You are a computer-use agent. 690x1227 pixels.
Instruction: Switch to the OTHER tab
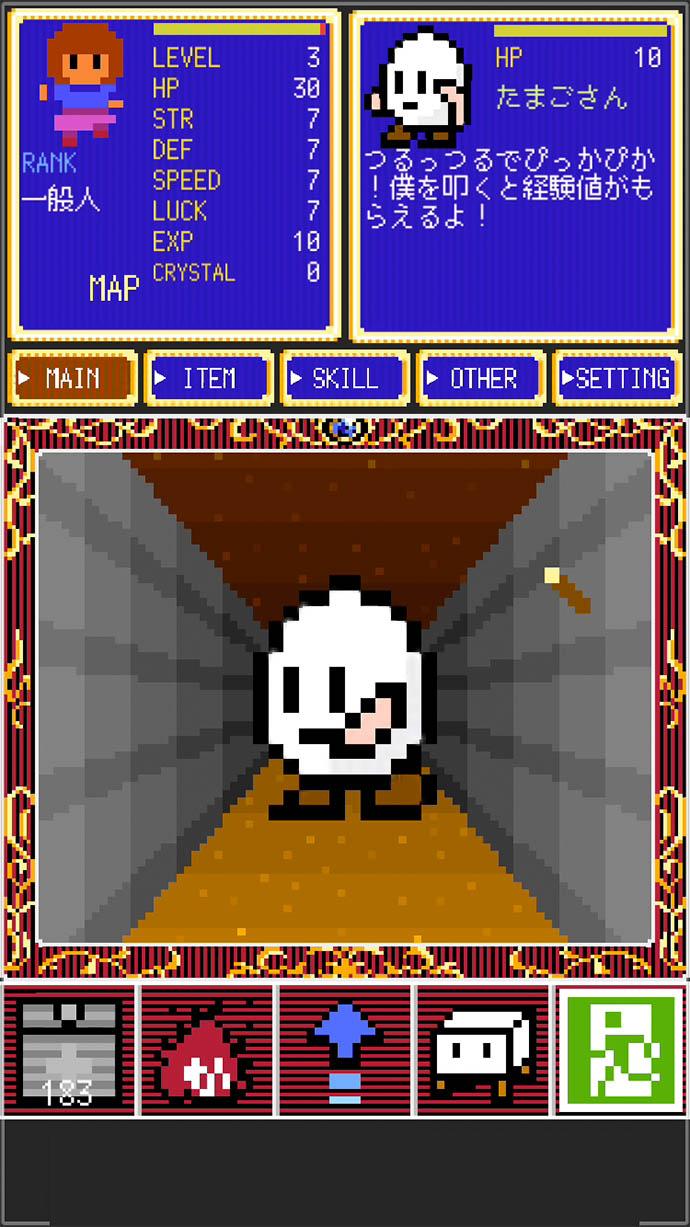(481, 378)
